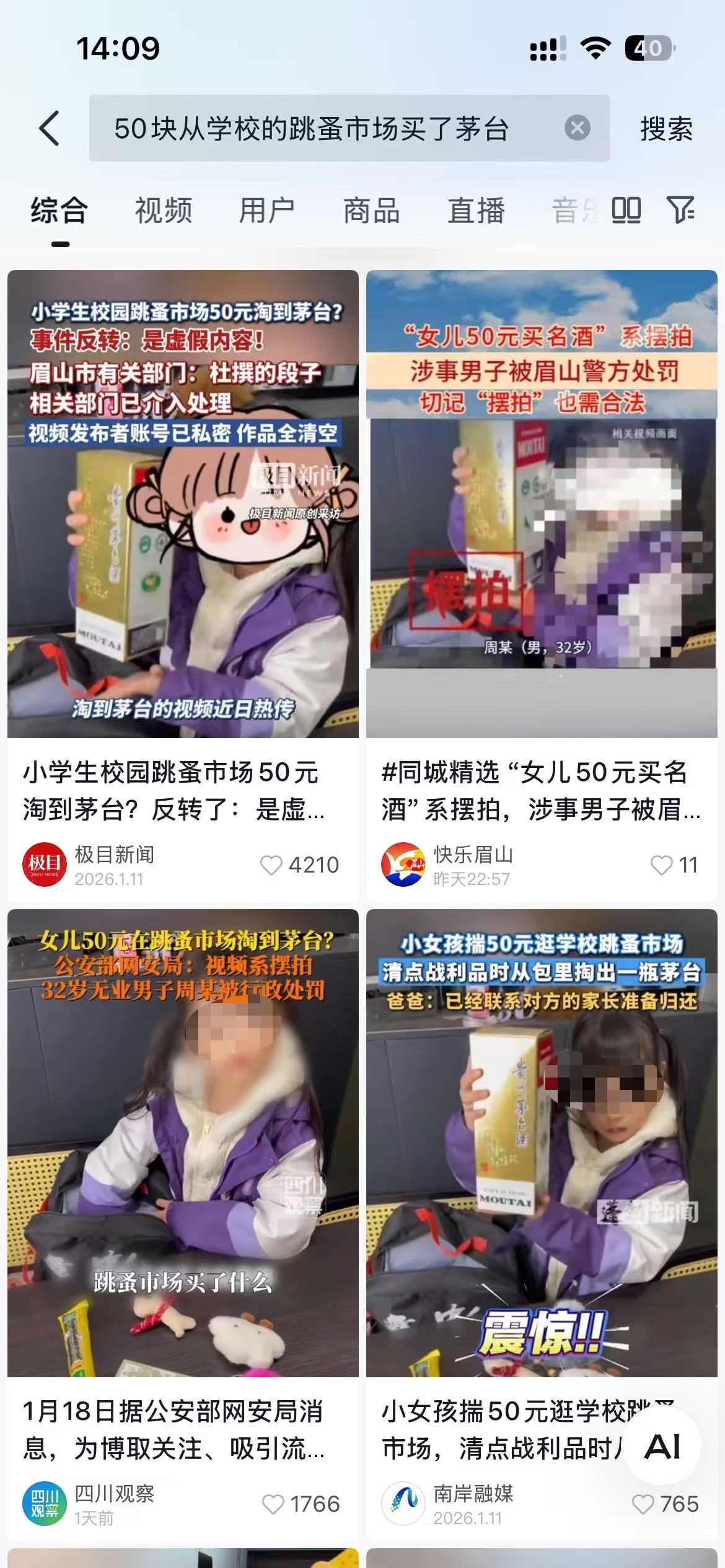725x1568 pixels.
Task: Open the 南岸融媒 video of the 小女孩
Action: click(542, 1143)
